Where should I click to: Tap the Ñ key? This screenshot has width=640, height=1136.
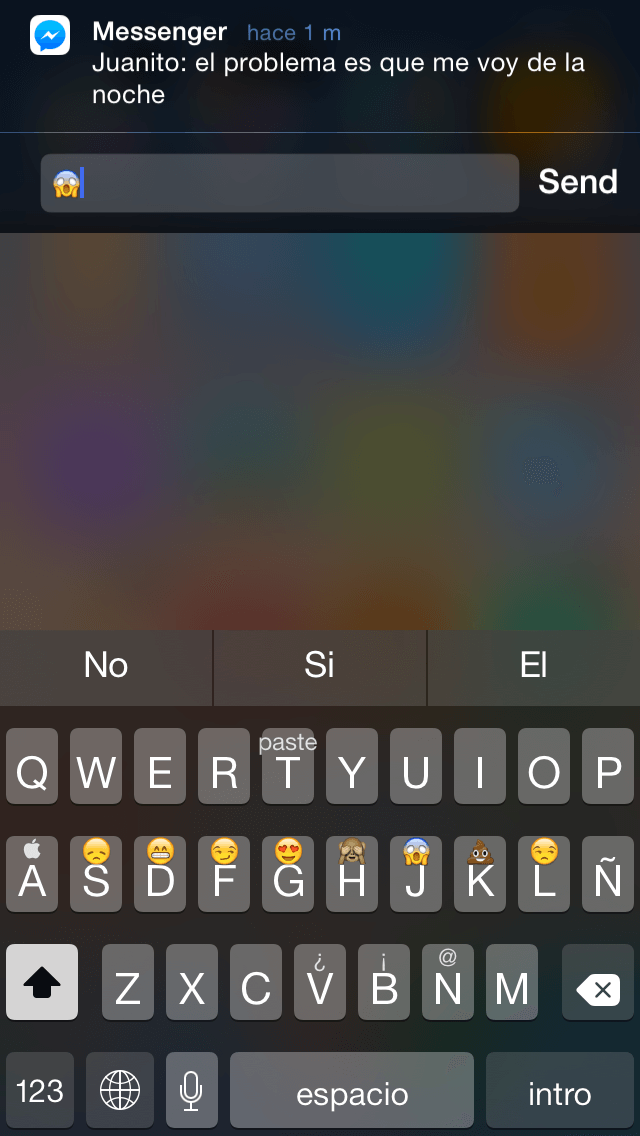pyautogui.click(x=608, y=874)
